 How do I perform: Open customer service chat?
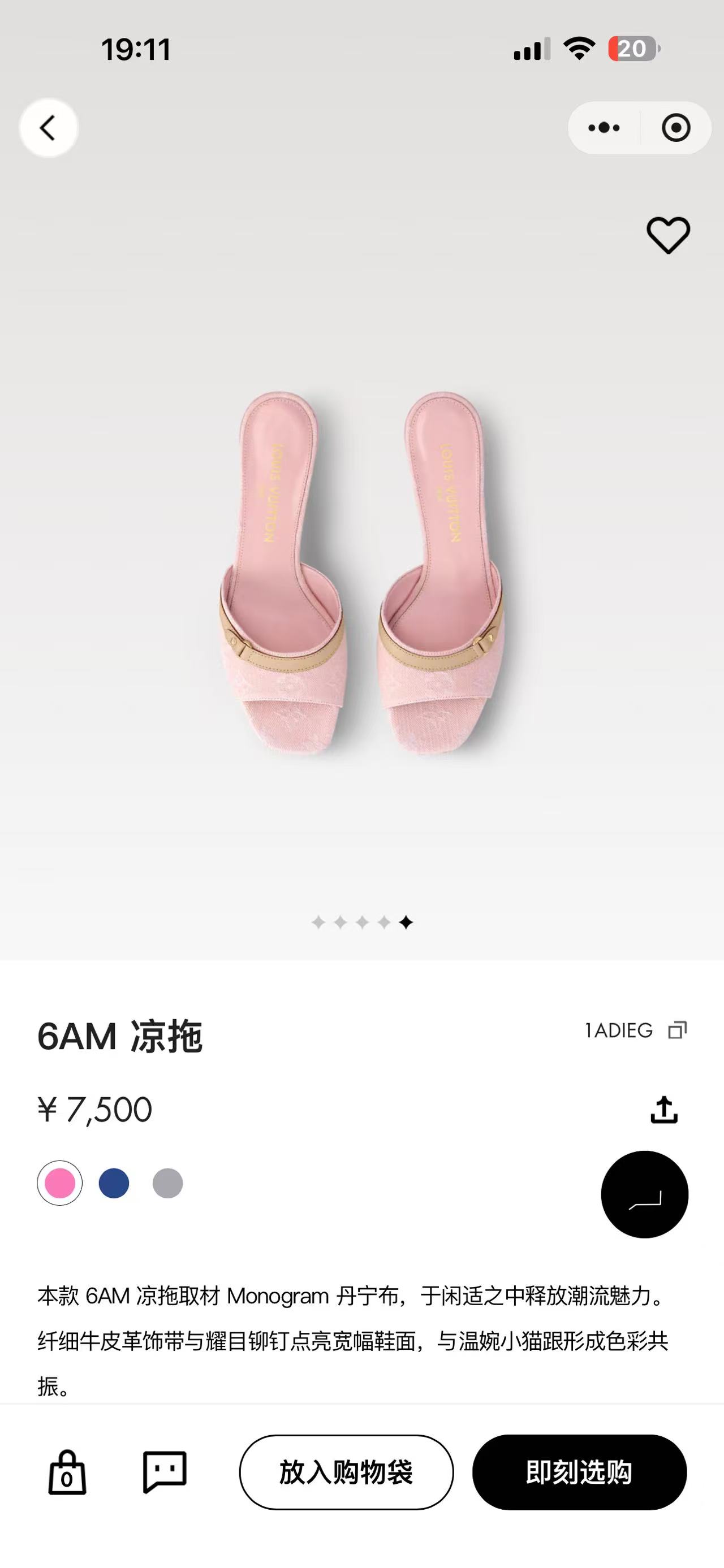165,1472
